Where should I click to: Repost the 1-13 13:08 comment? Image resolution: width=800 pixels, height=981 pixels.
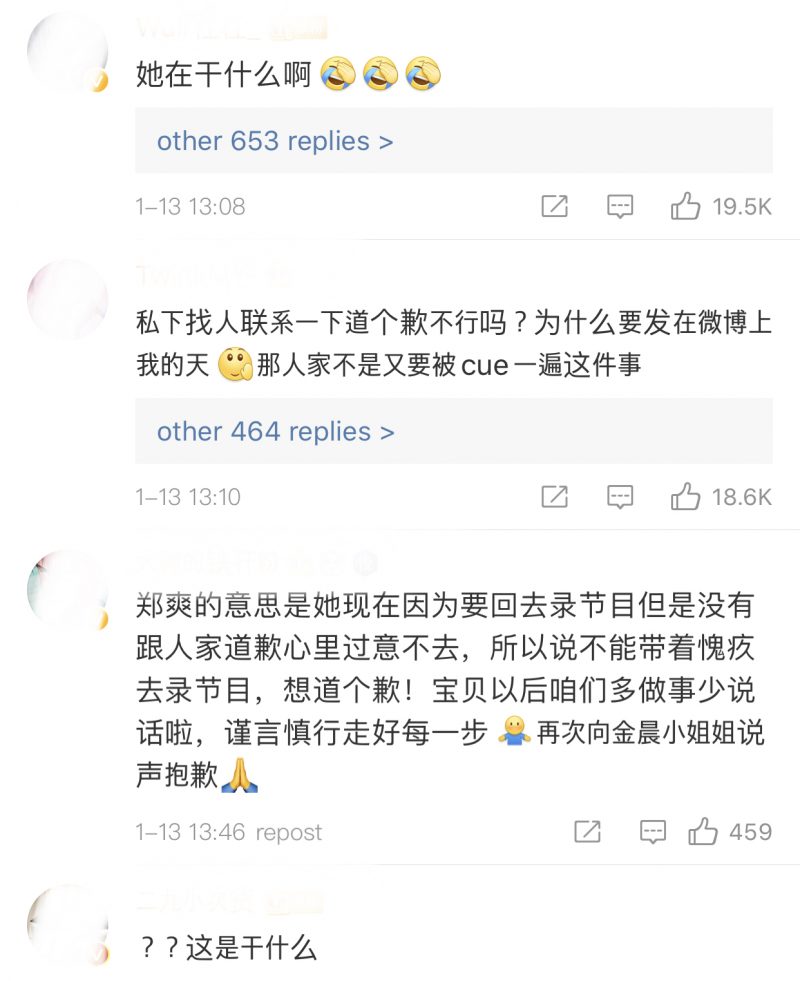554,207
